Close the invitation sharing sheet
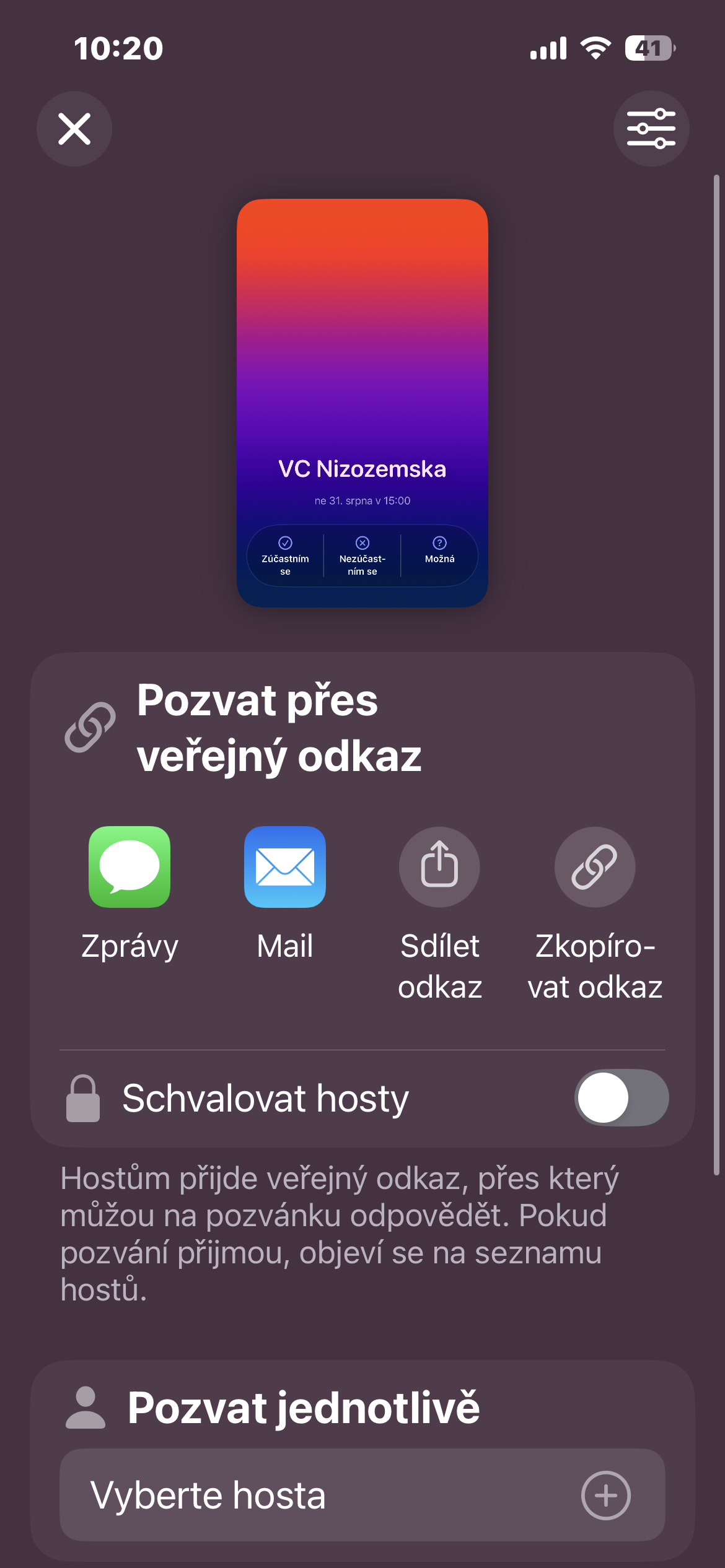This screenshot has width=725, height=1568. tap(74, 129)
